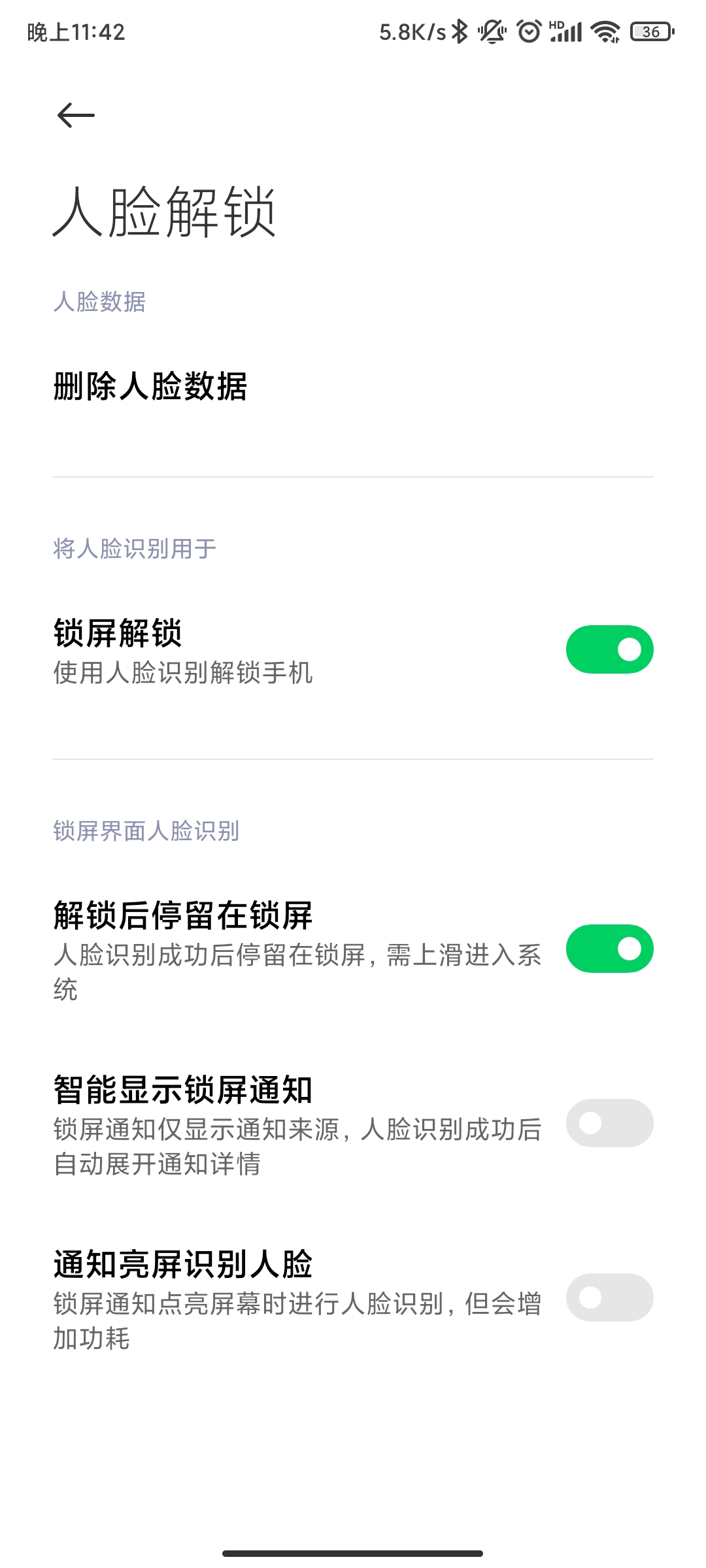Turn on 通知亮屏识别人脸 toggle
Viewport: 706px width, 1568px height.
pos(609,1298)
